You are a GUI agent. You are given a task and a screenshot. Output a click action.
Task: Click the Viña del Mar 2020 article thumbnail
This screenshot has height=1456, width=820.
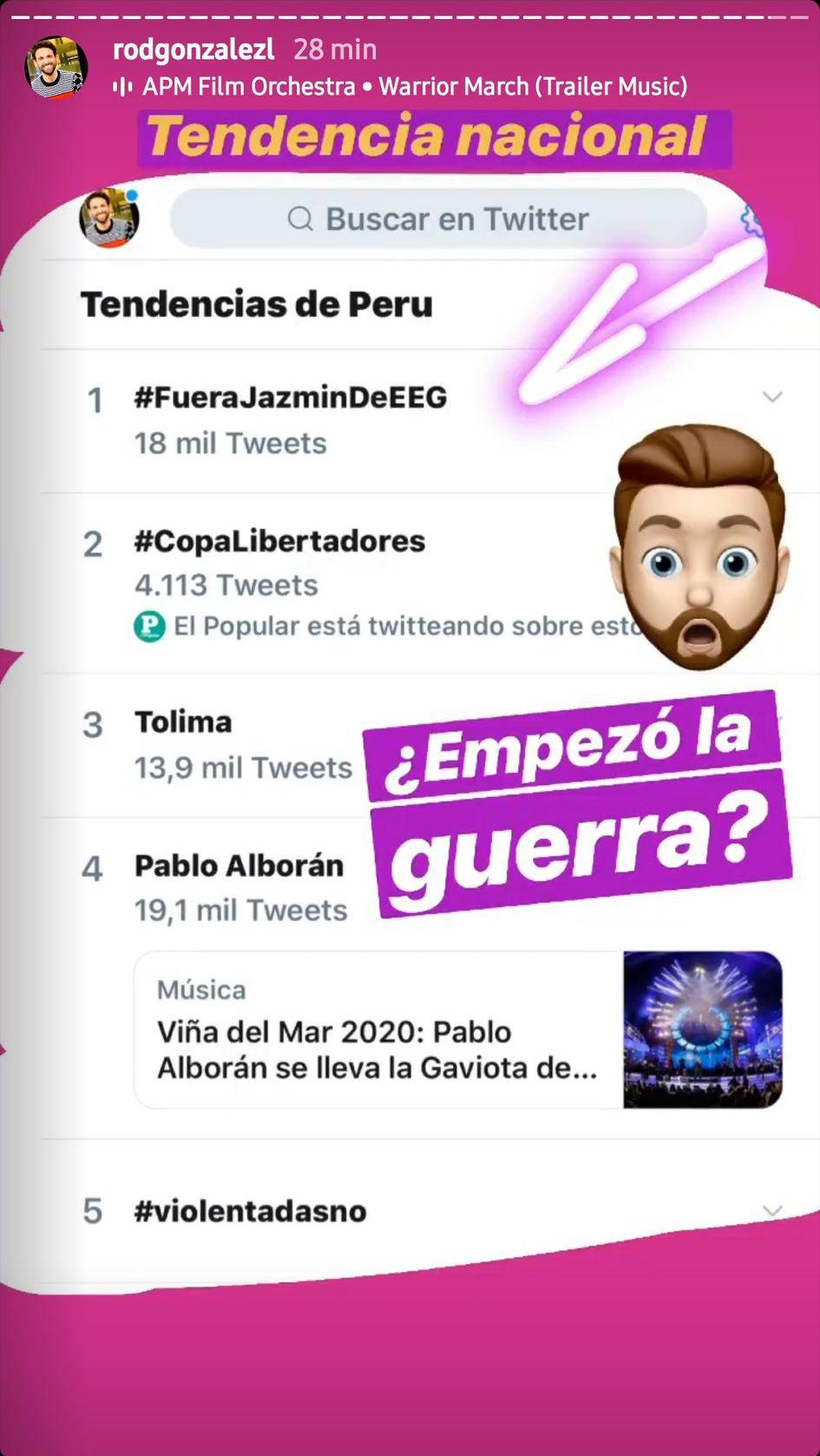pyautogui.click(x=699, y=1030)
